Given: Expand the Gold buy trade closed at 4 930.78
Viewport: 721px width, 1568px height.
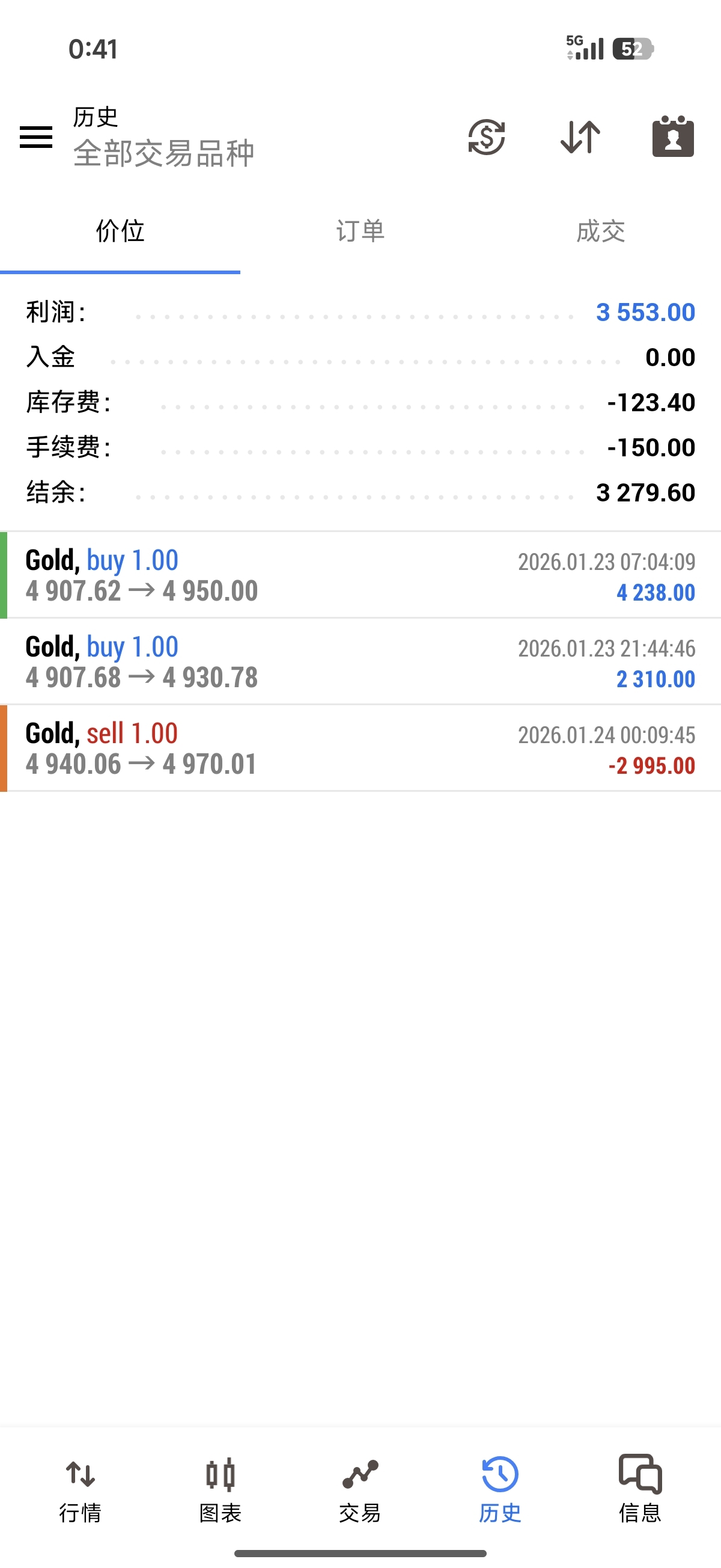Looking at the screenshot, I should click(360, 662).
